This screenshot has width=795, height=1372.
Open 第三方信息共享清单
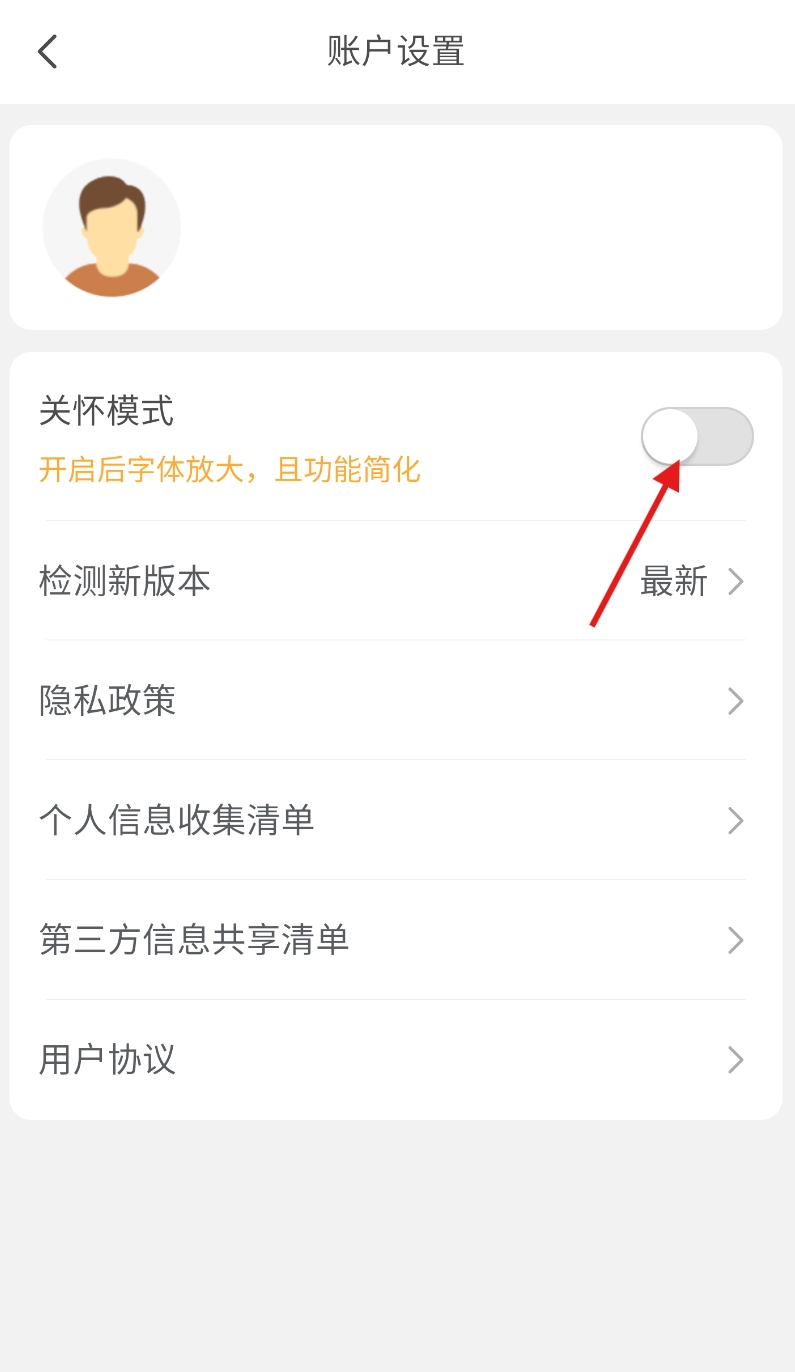point(396,940)
